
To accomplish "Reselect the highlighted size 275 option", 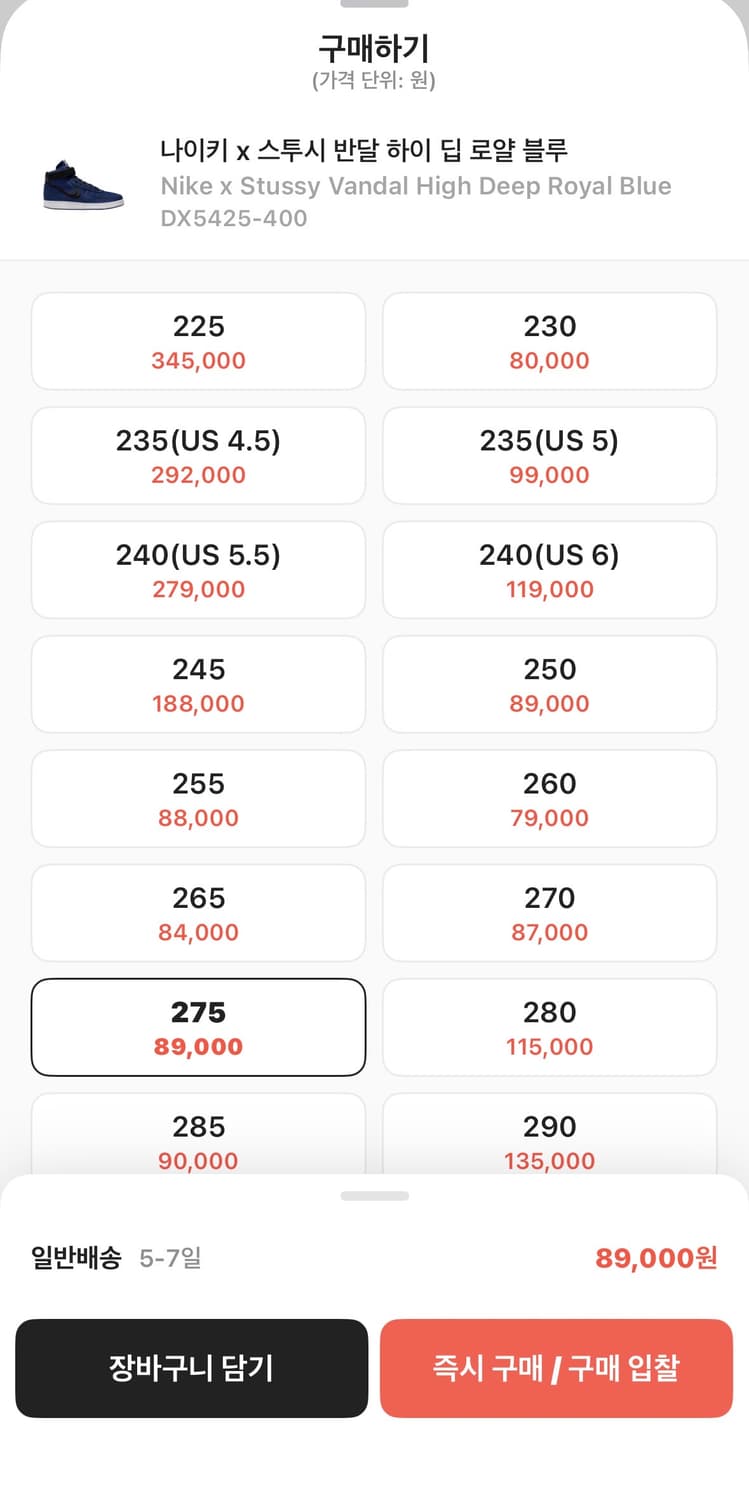I will click(x=198, y=1027).
